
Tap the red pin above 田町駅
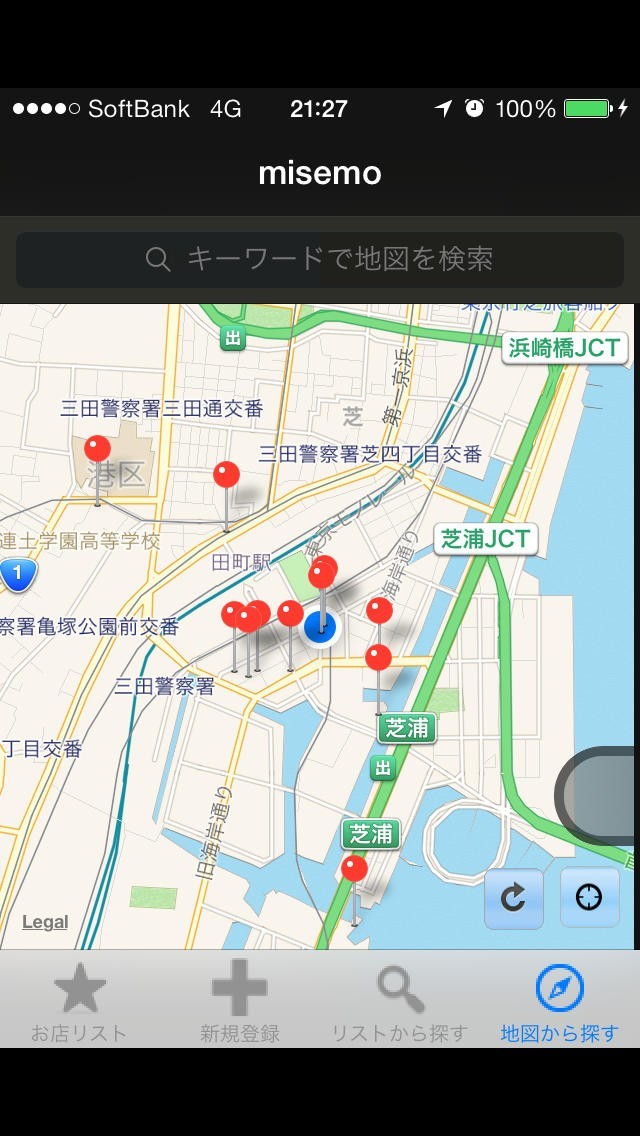227,474
